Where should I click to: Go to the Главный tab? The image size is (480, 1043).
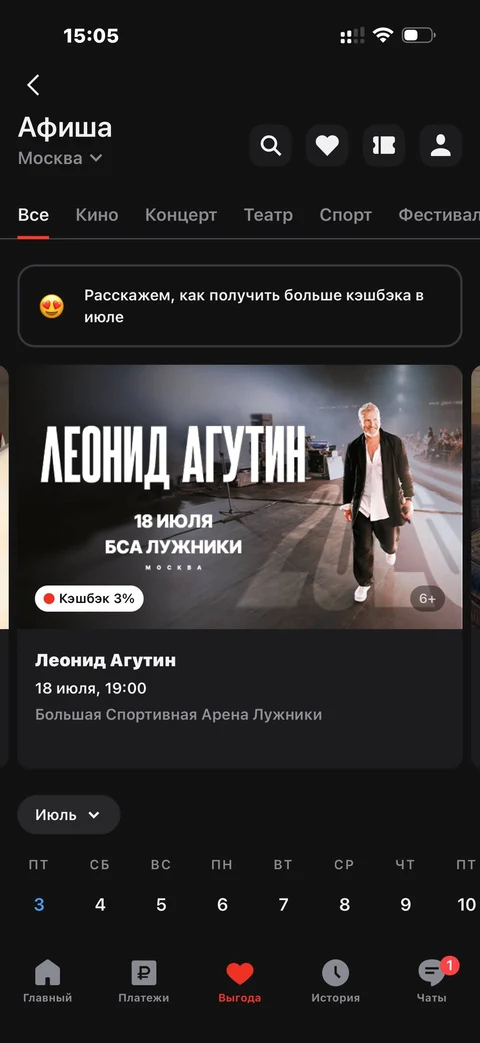(47, 982)
